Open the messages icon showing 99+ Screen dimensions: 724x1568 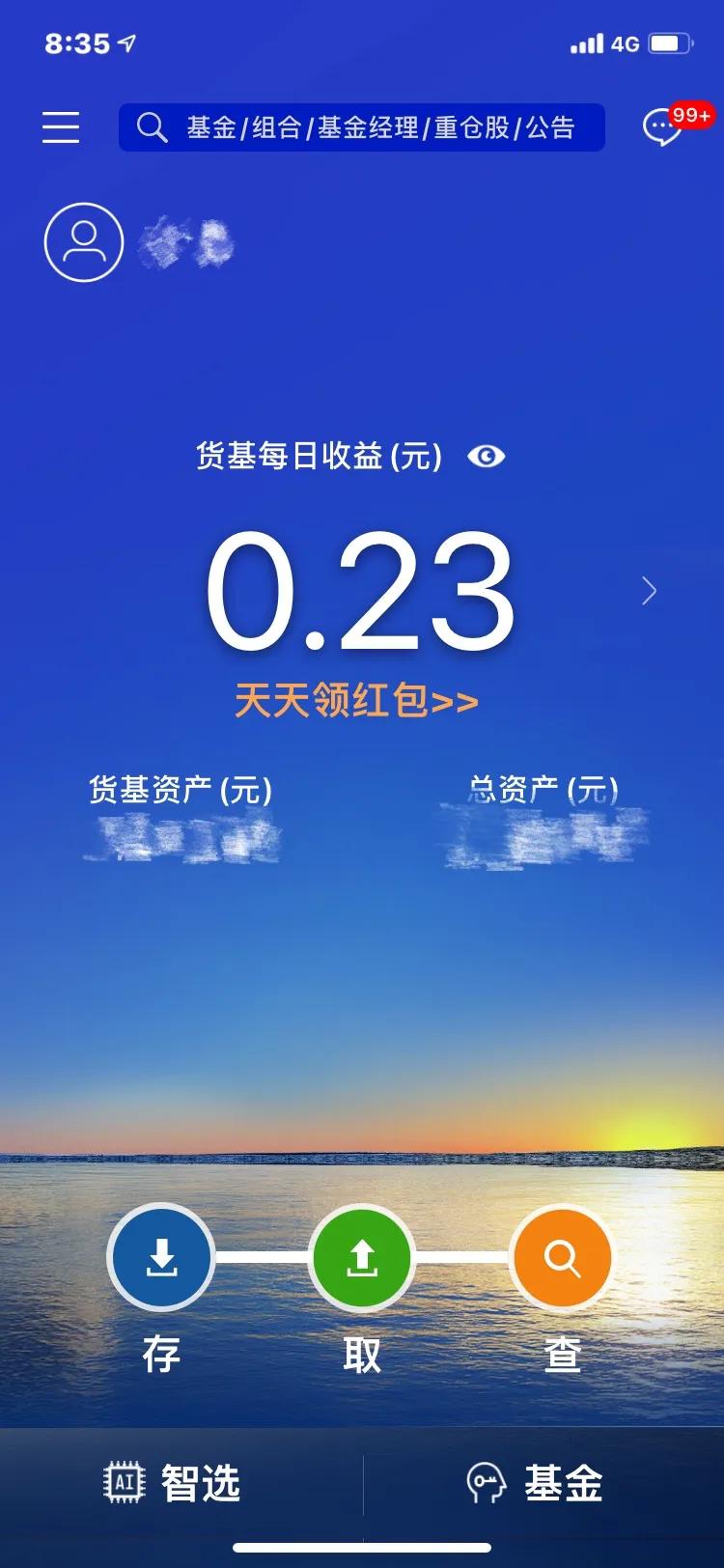pyautogui.click(x=662, y=126)
